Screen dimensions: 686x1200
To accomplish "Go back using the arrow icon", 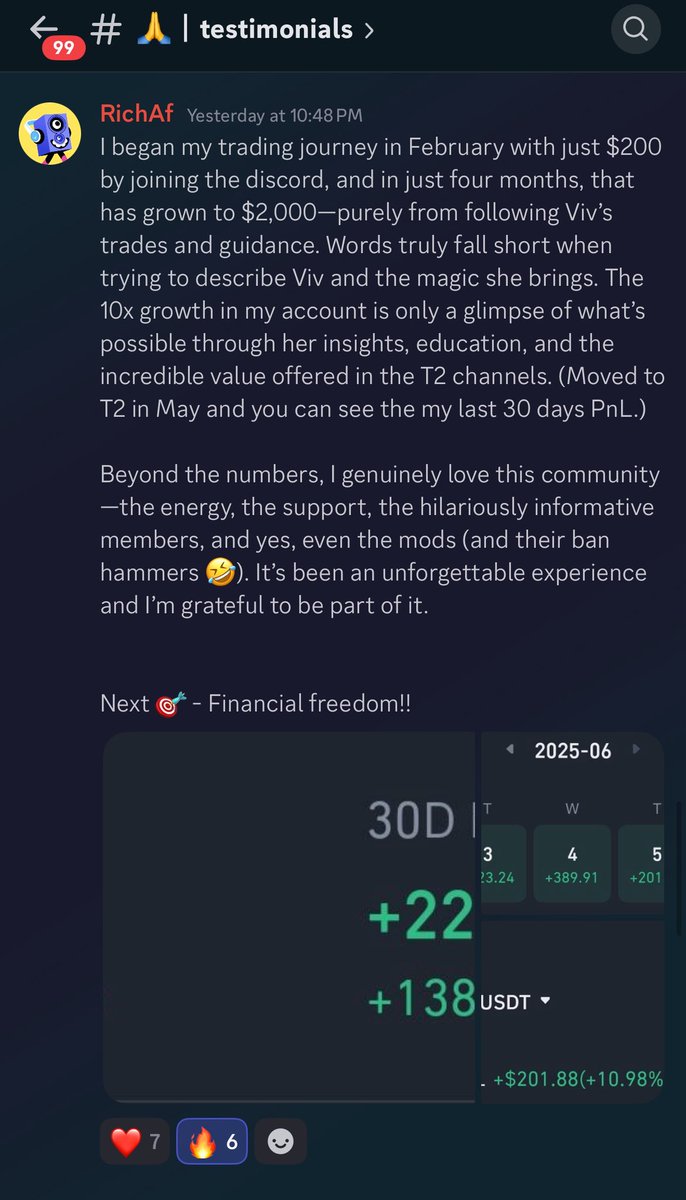I will (44, 27).
